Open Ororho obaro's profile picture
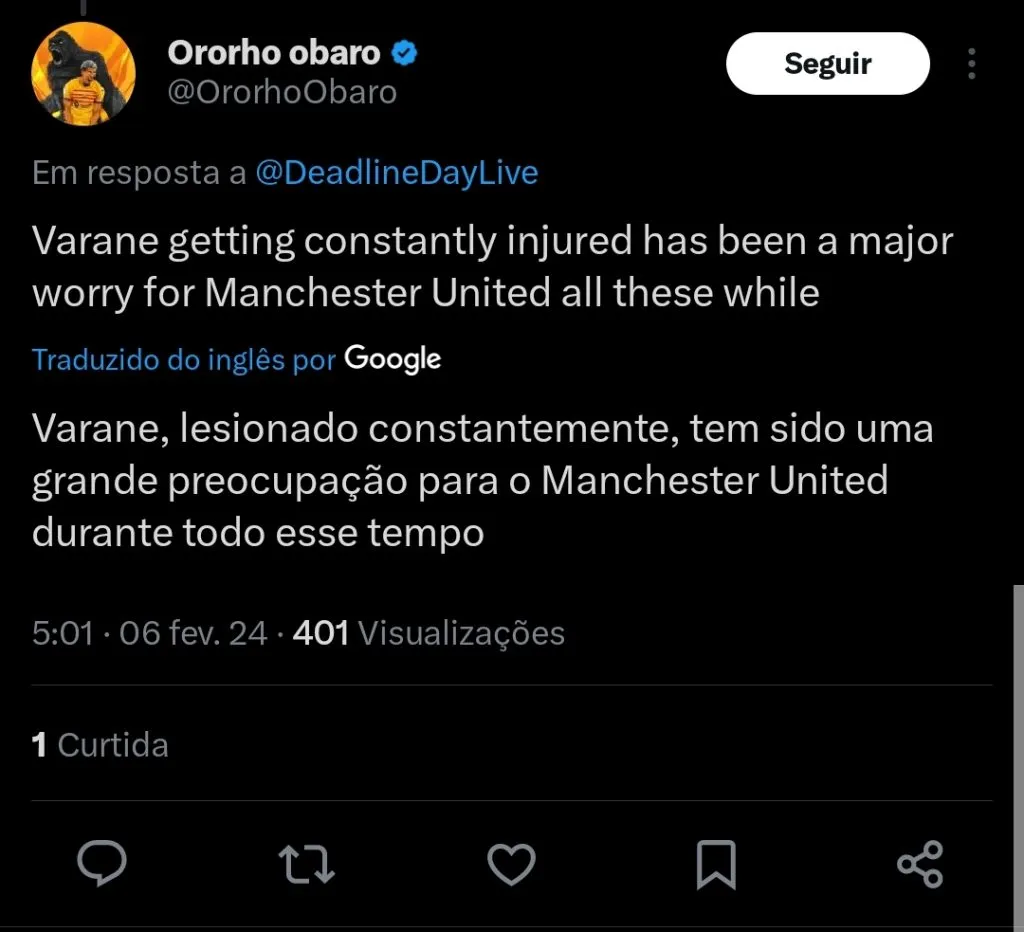This screenshot has height=932, width=1024. click(x=83, y=73)
